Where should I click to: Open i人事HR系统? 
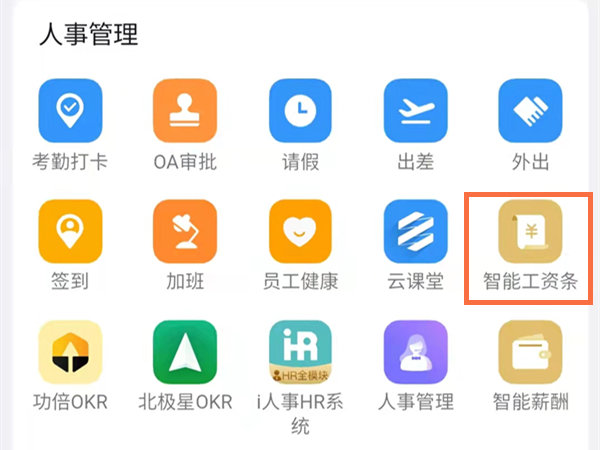(301, 353)
